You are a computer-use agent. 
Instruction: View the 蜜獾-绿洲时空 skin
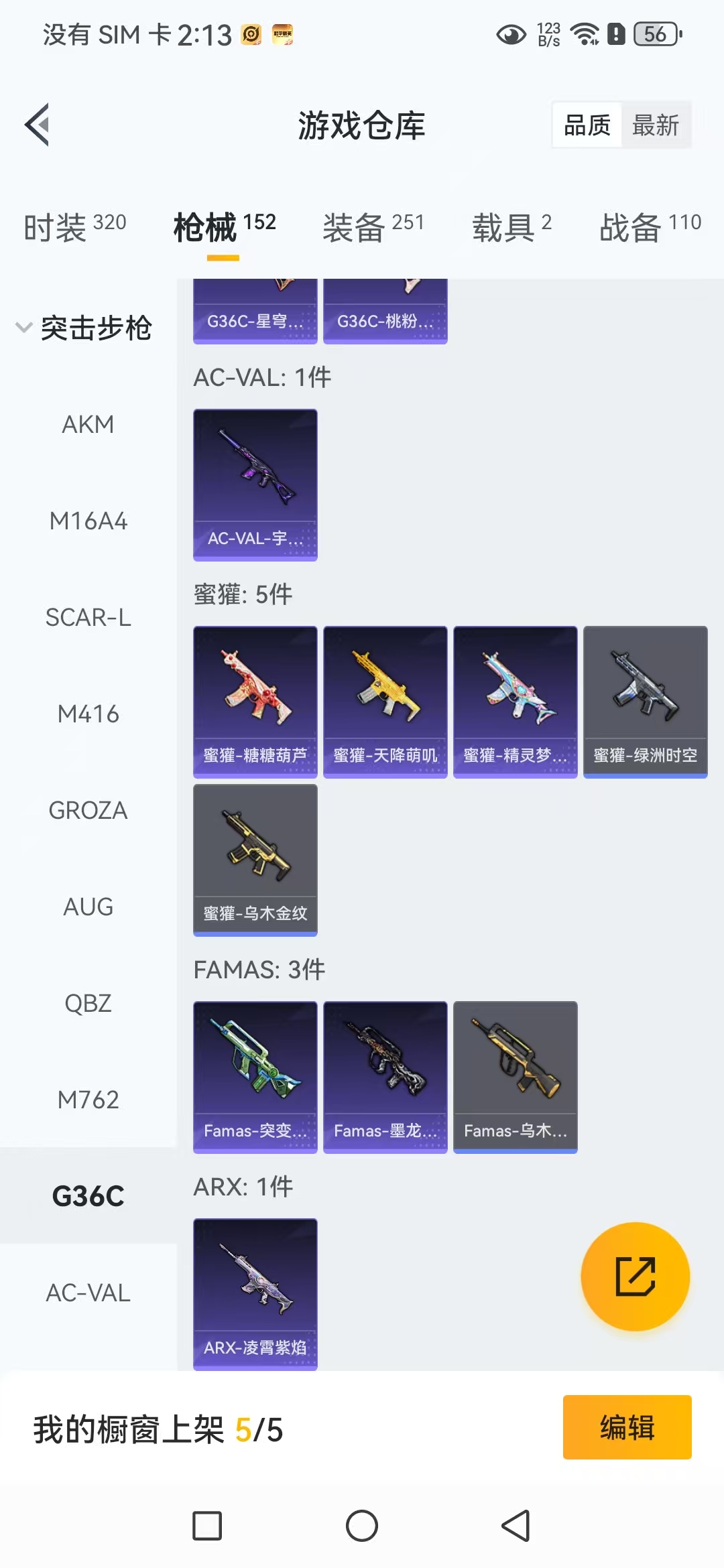pyautogui.click(x=646, y=702)
